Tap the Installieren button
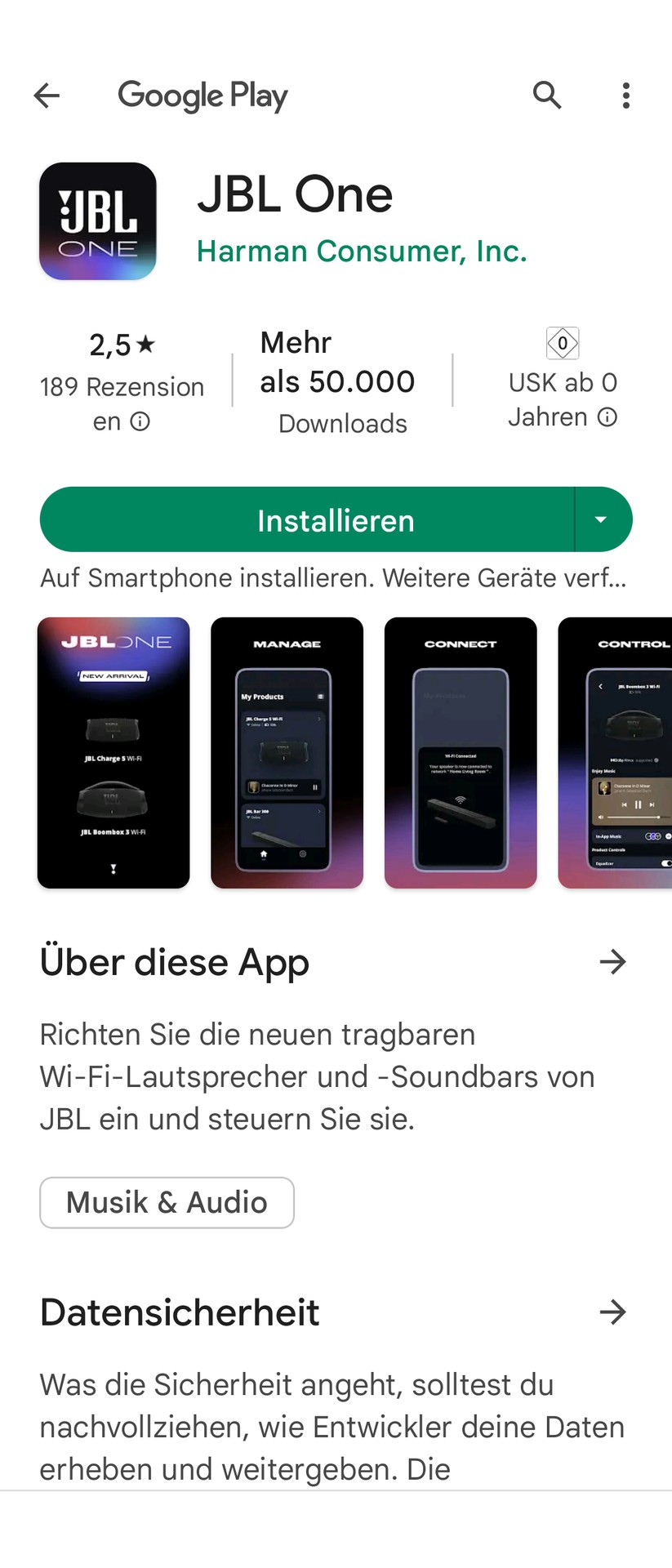Image resolution: width=672 pixels, height=1568 pixels. tap(307, 520)
